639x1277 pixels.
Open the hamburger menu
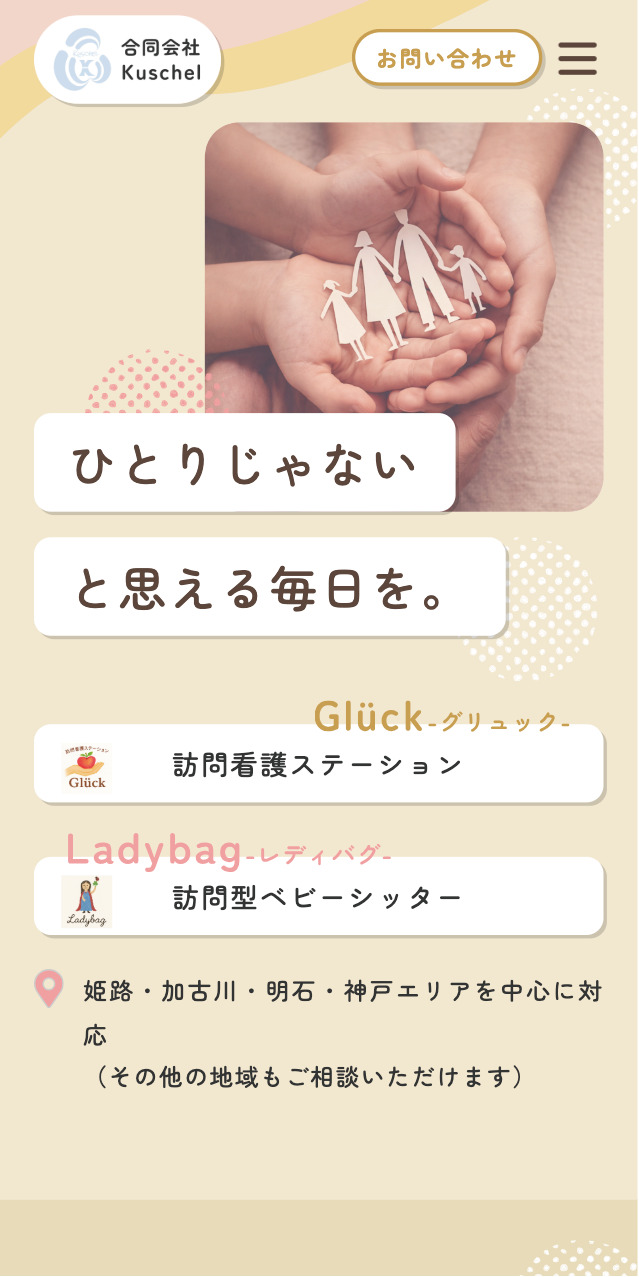[577, 58]
